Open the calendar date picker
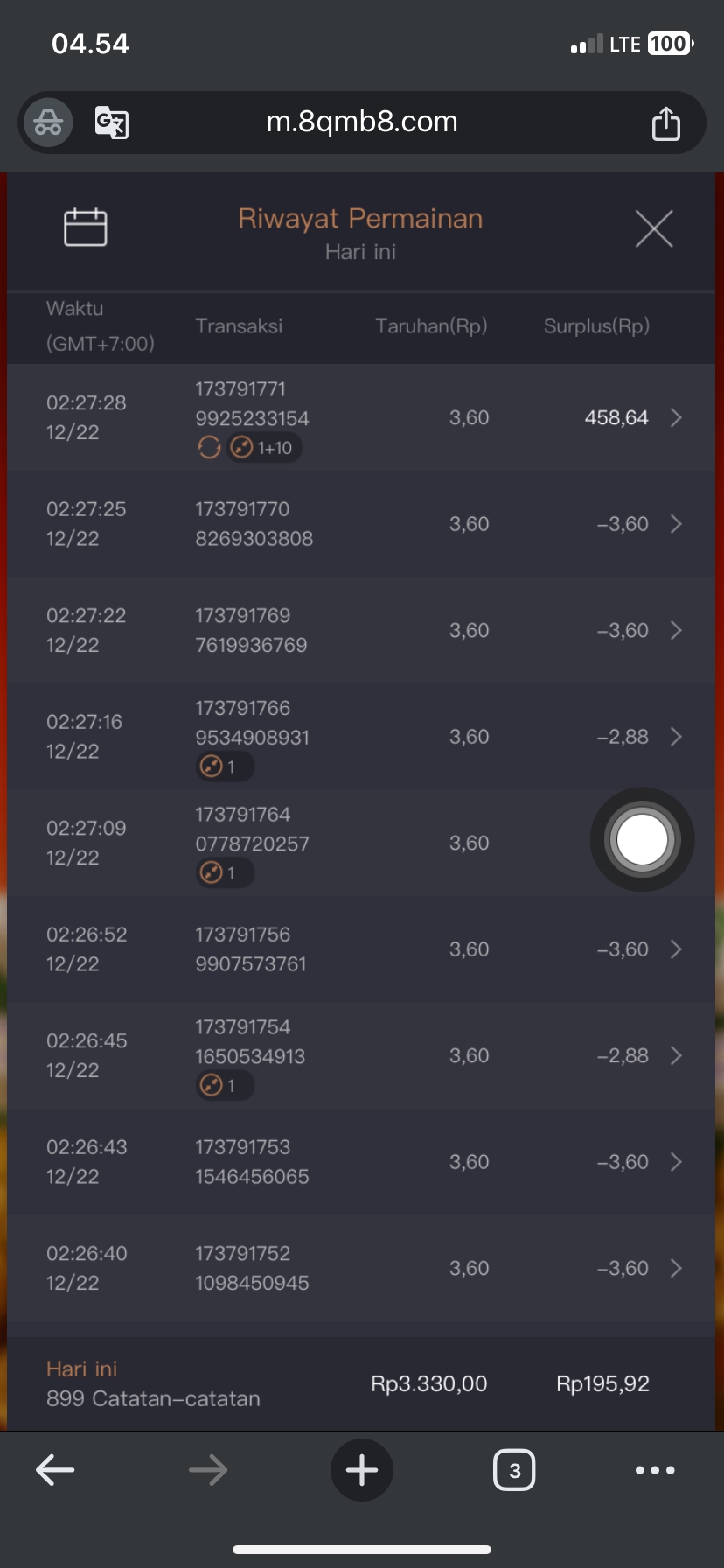This screenshot has height=1568, width=724. tap(86, 227)
